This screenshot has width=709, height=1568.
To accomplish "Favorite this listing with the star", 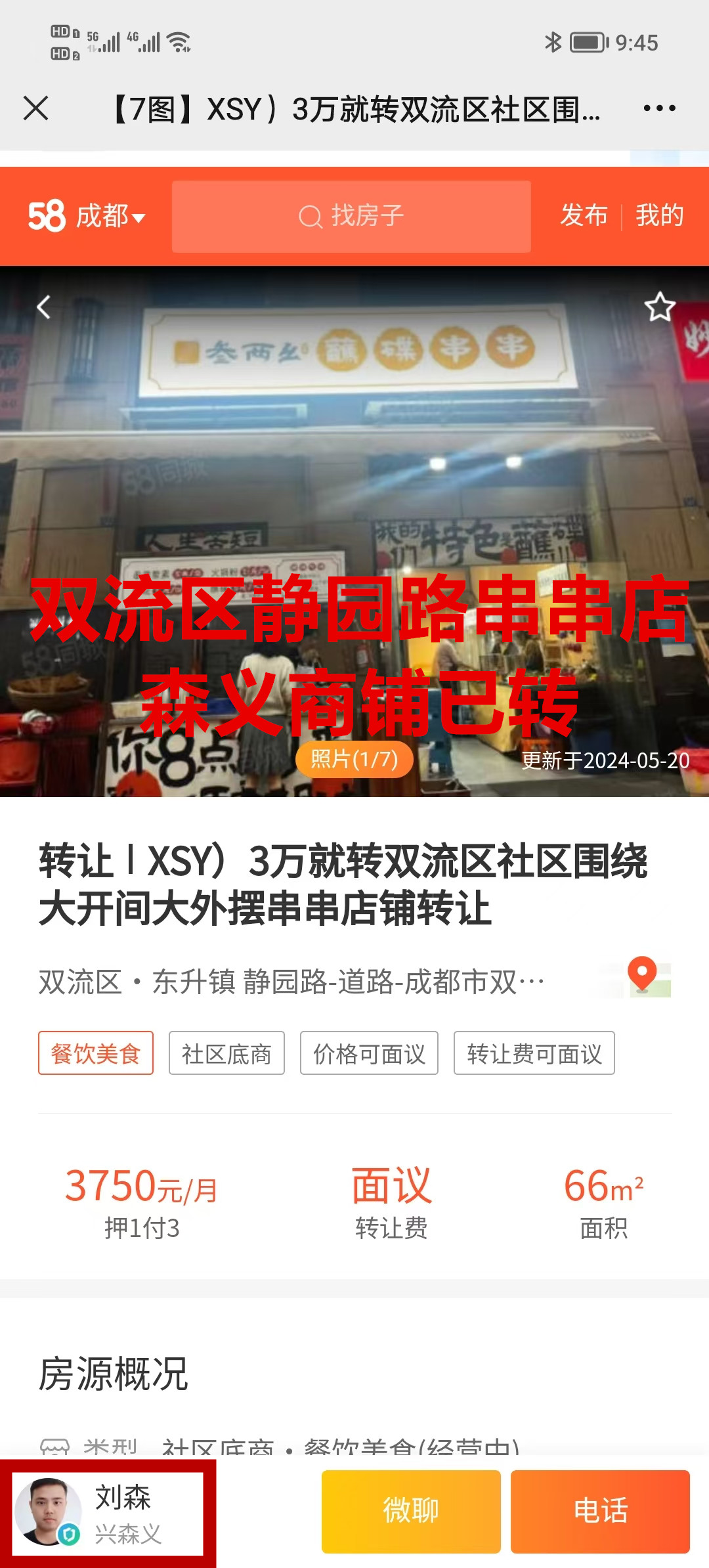I will 660,307.
